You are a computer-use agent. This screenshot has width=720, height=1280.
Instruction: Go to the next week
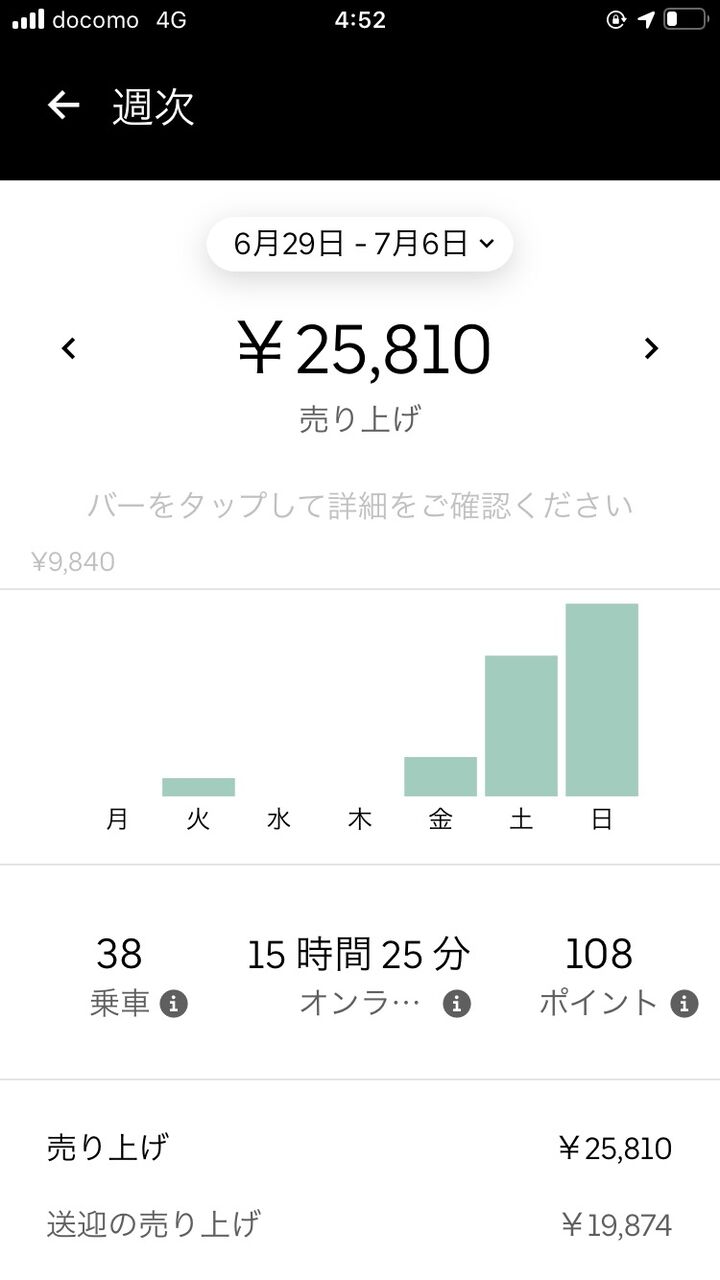(x=651, y=349)
